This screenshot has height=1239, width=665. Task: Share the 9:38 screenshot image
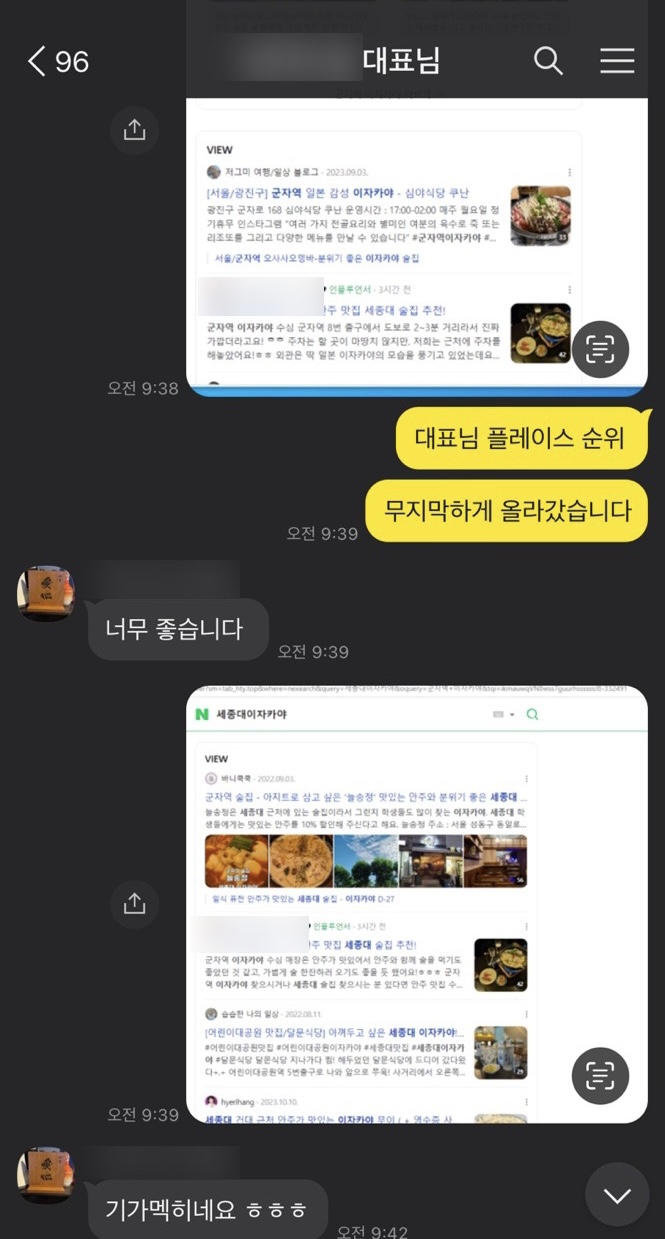[134, 130]
